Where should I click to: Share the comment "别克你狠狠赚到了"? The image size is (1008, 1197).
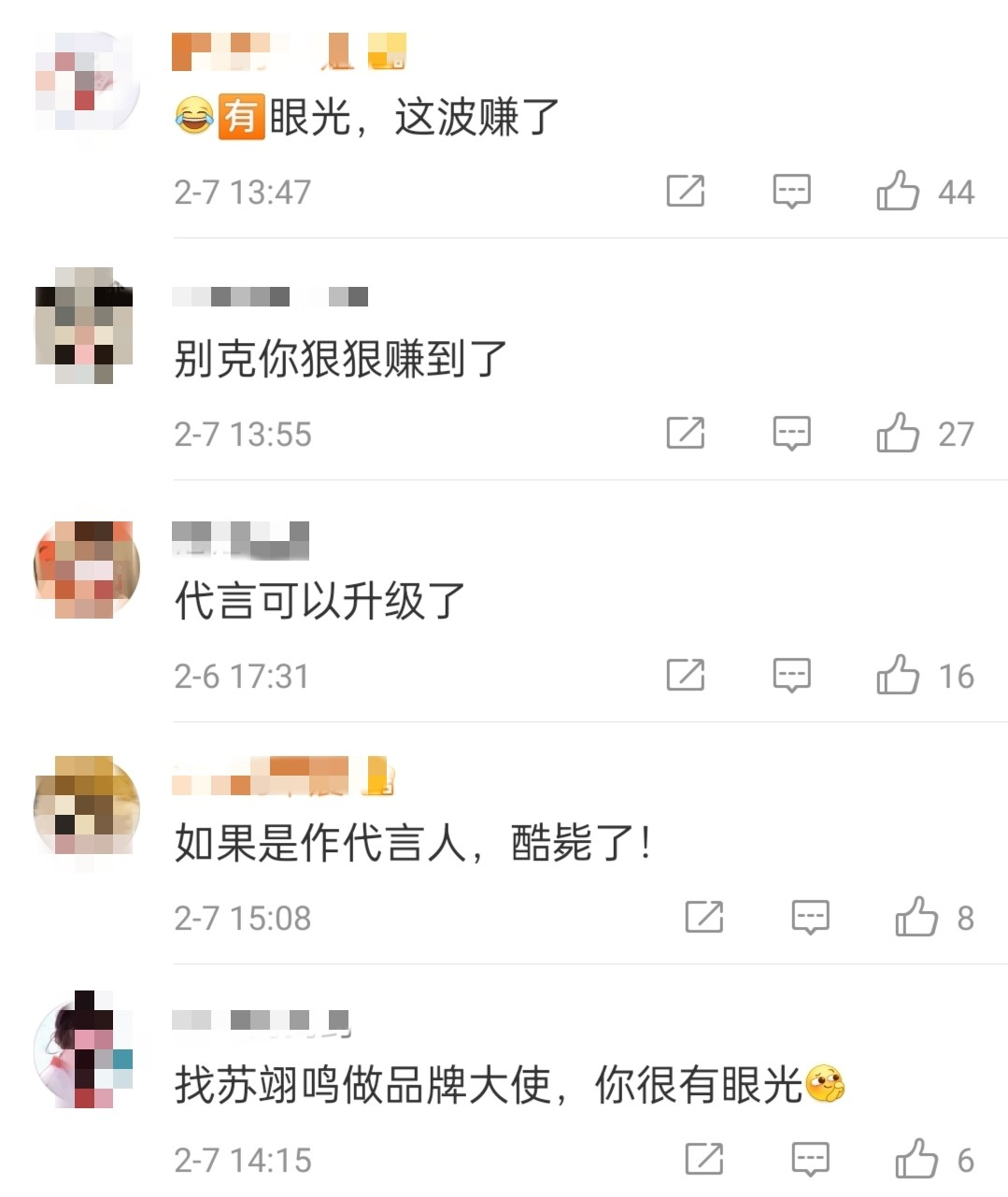coord(685,433)
